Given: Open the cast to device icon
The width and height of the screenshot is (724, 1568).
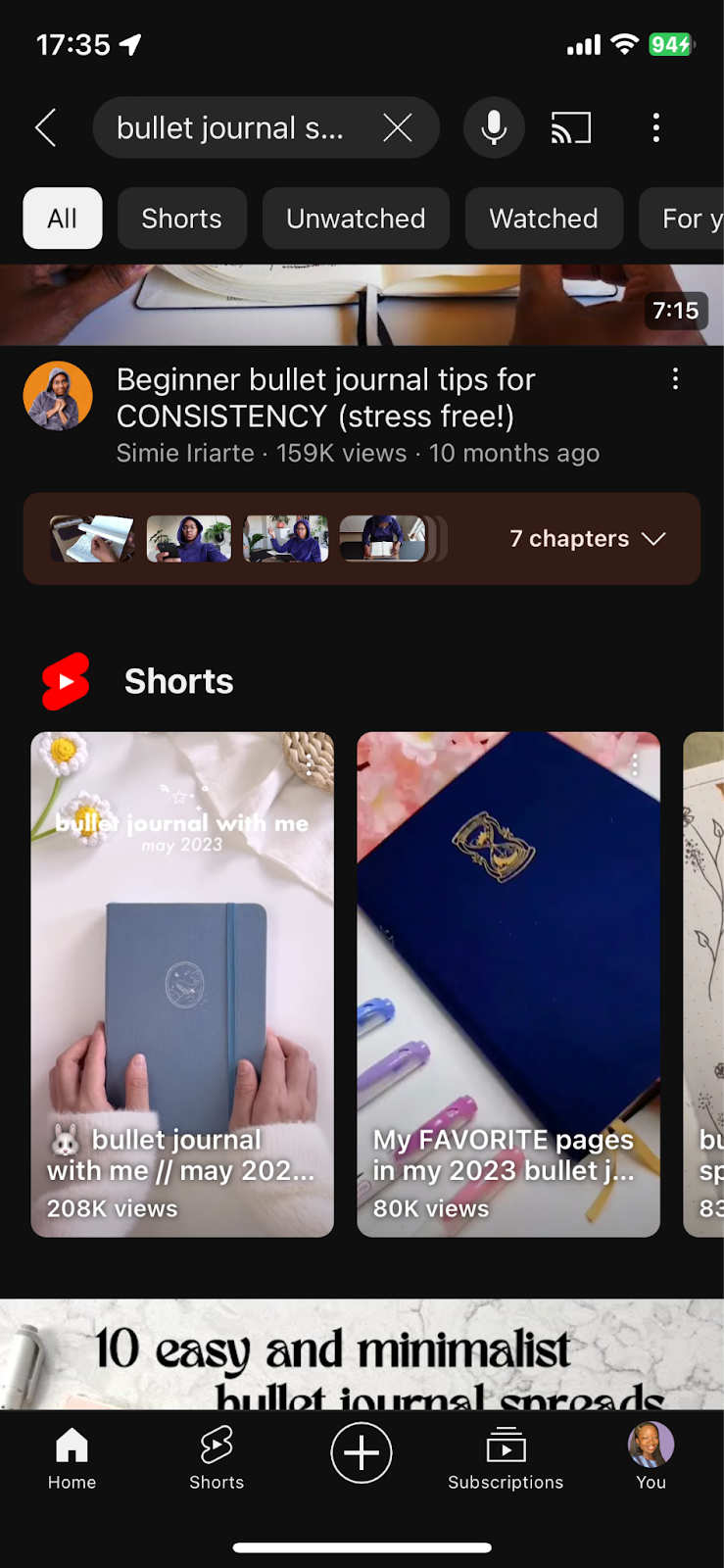Looking at the screenshot, I should (571, 127).
